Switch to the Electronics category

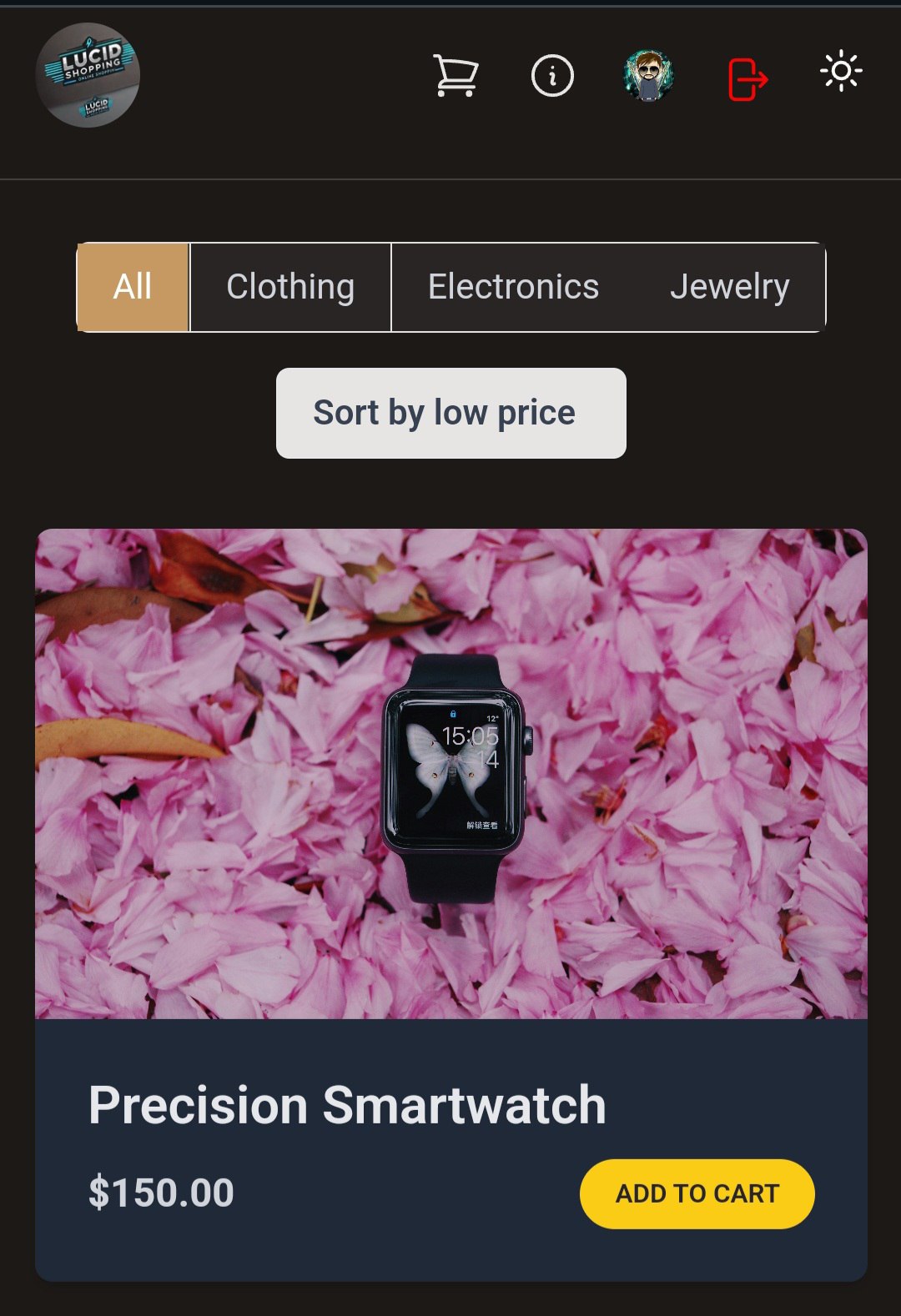(x=513, y=287)
